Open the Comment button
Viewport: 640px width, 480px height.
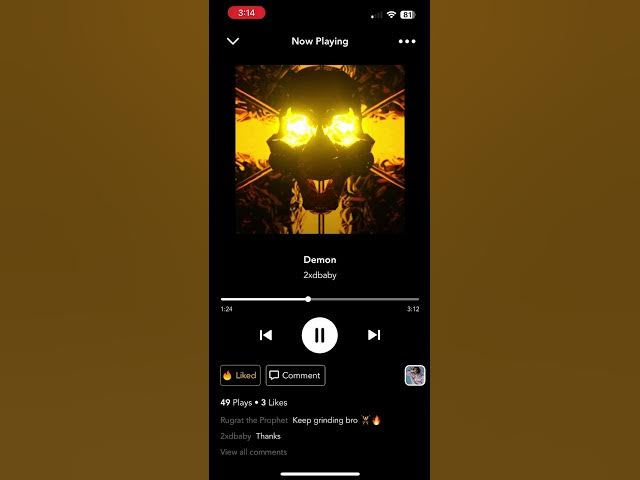coord(295,375)
